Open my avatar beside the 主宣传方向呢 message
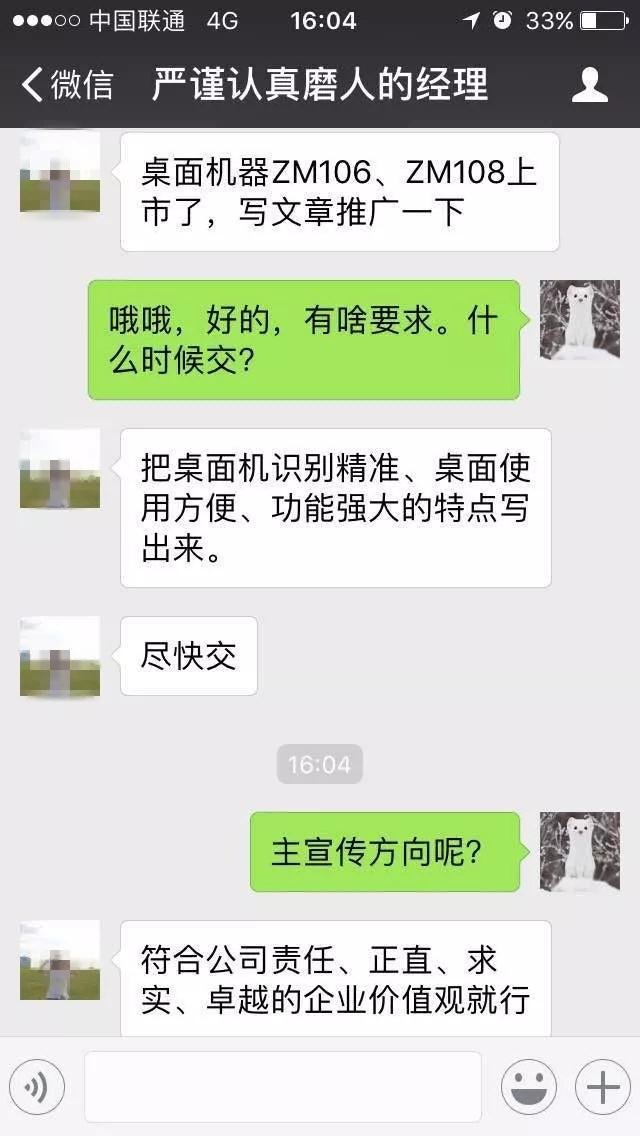Screen dimensions: 640x1136 coord(580,851)
